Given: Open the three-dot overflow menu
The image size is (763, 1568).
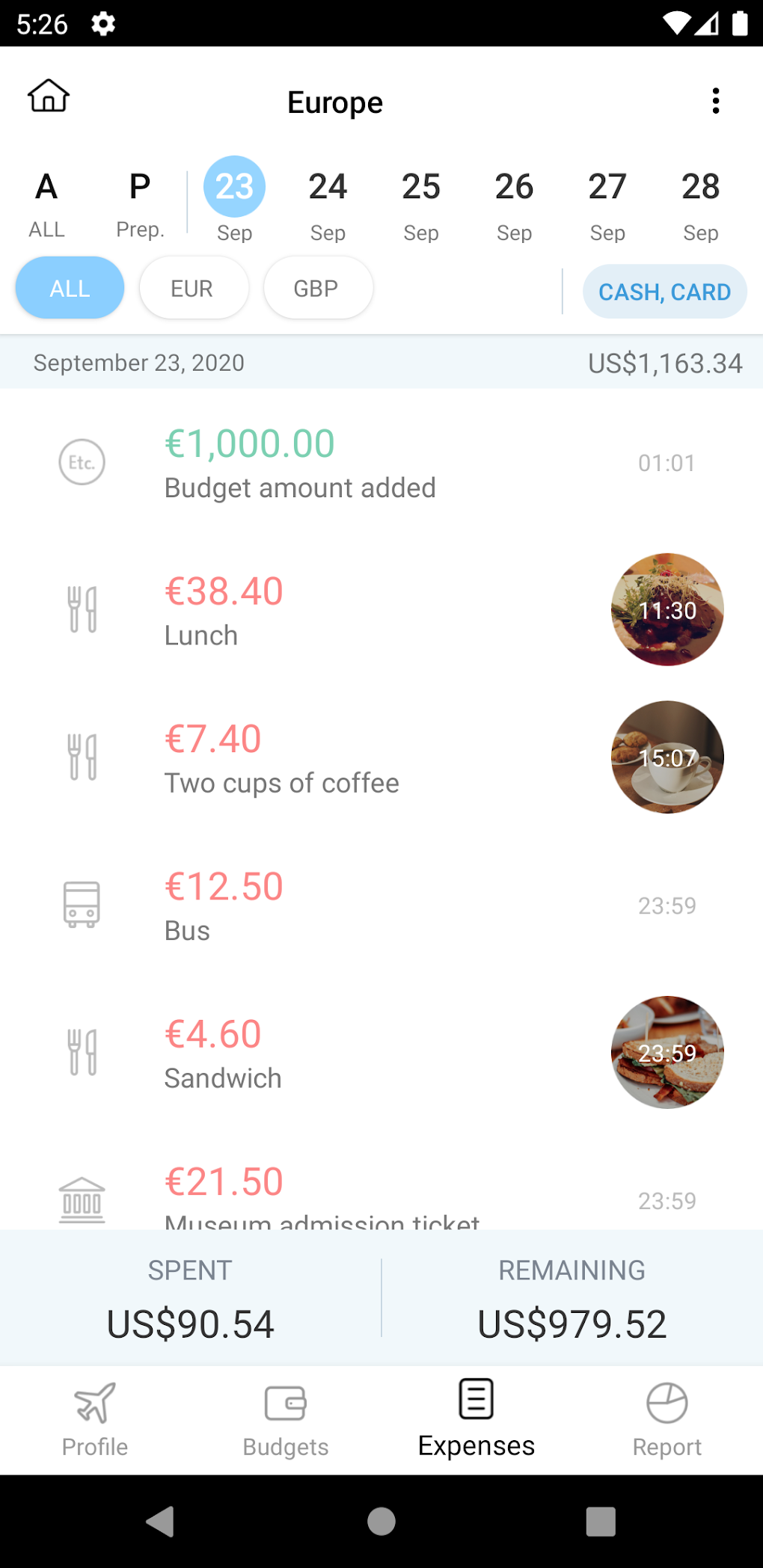Looking at the screenshot, I should [715, 101].
